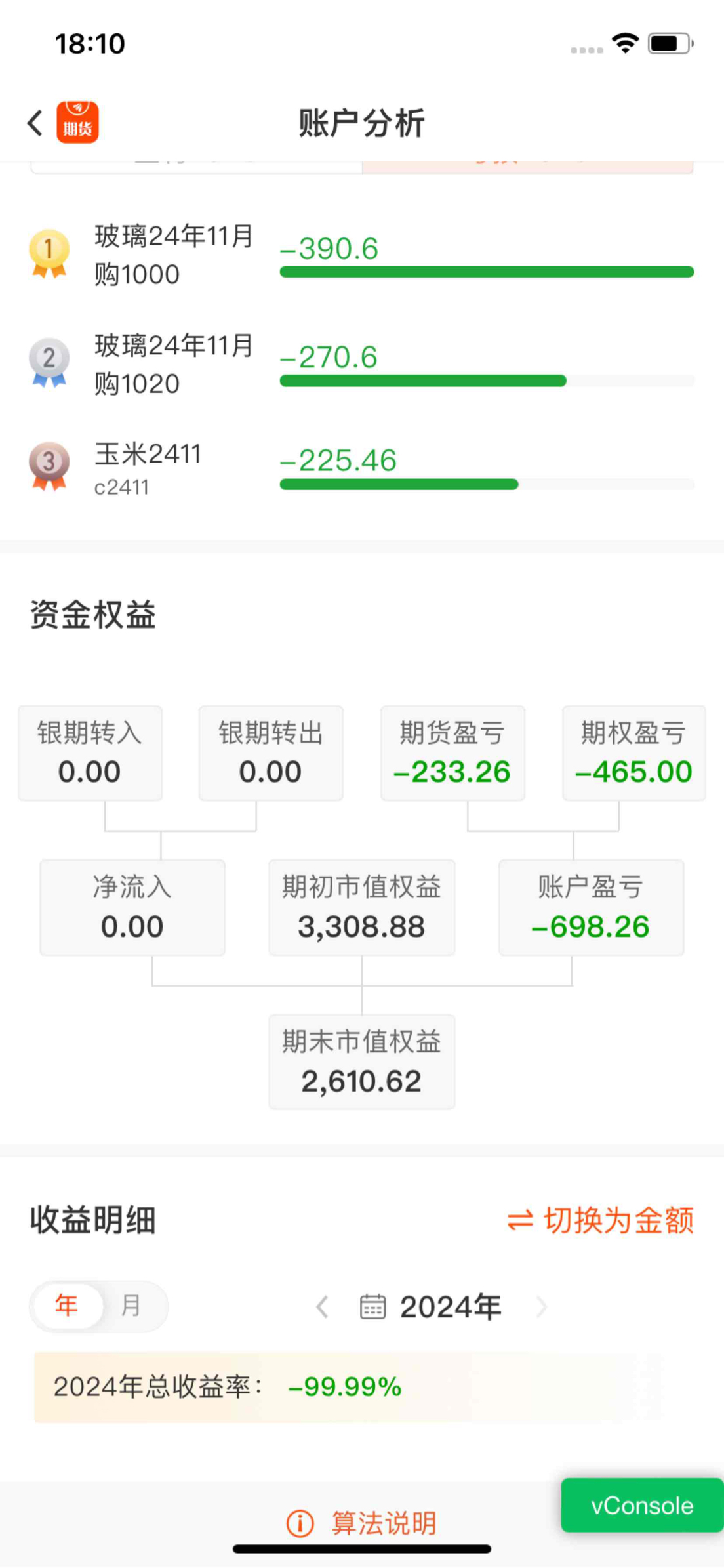Go to the previous year arrow
The image size is (724, 1568).
coord(322,1307)
